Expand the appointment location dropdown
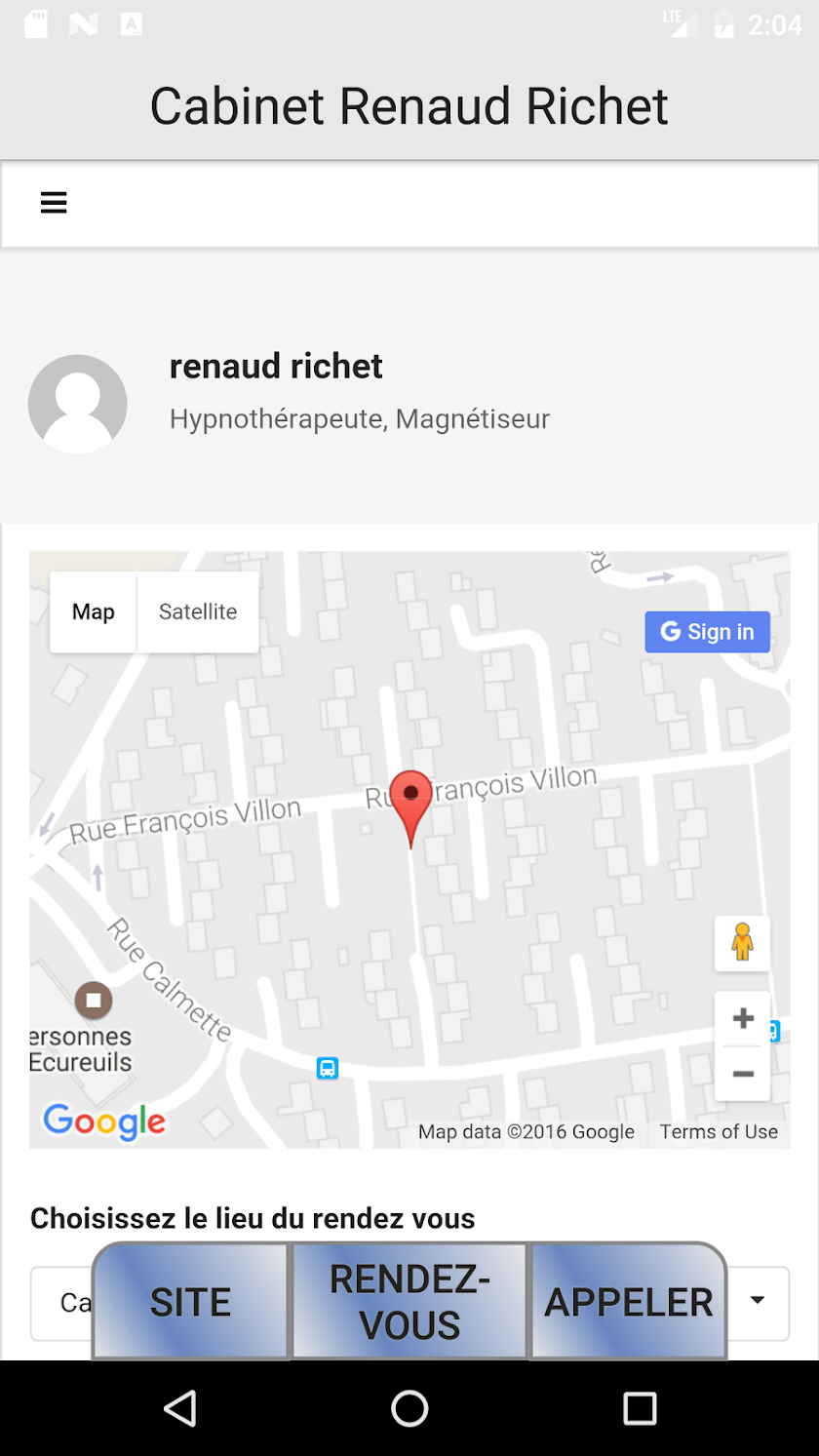The width and height of the screenshot is (819, 1456). pos(758,1301)
